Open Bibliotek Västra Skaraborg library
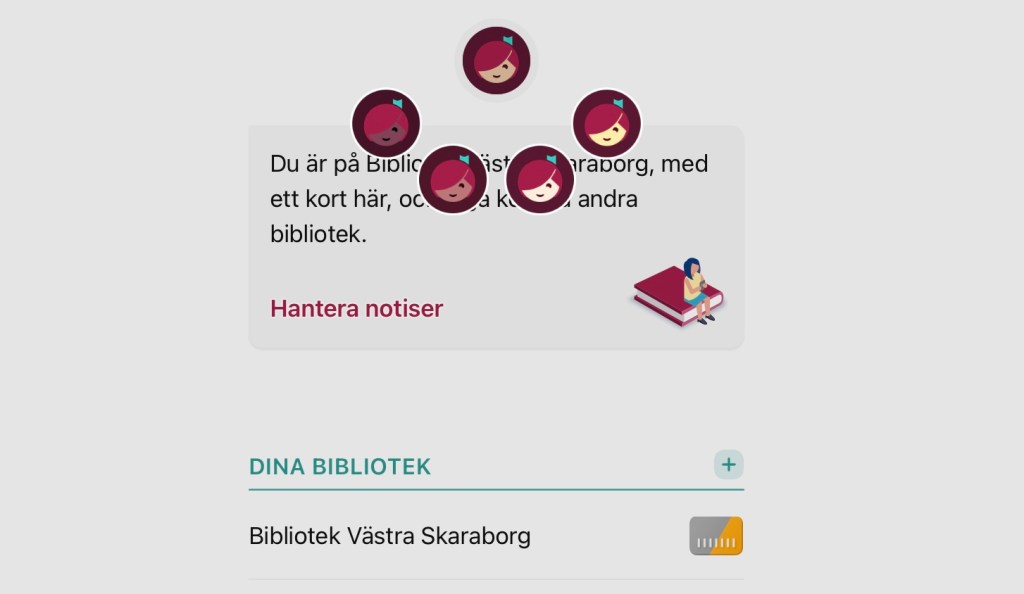 390,536
